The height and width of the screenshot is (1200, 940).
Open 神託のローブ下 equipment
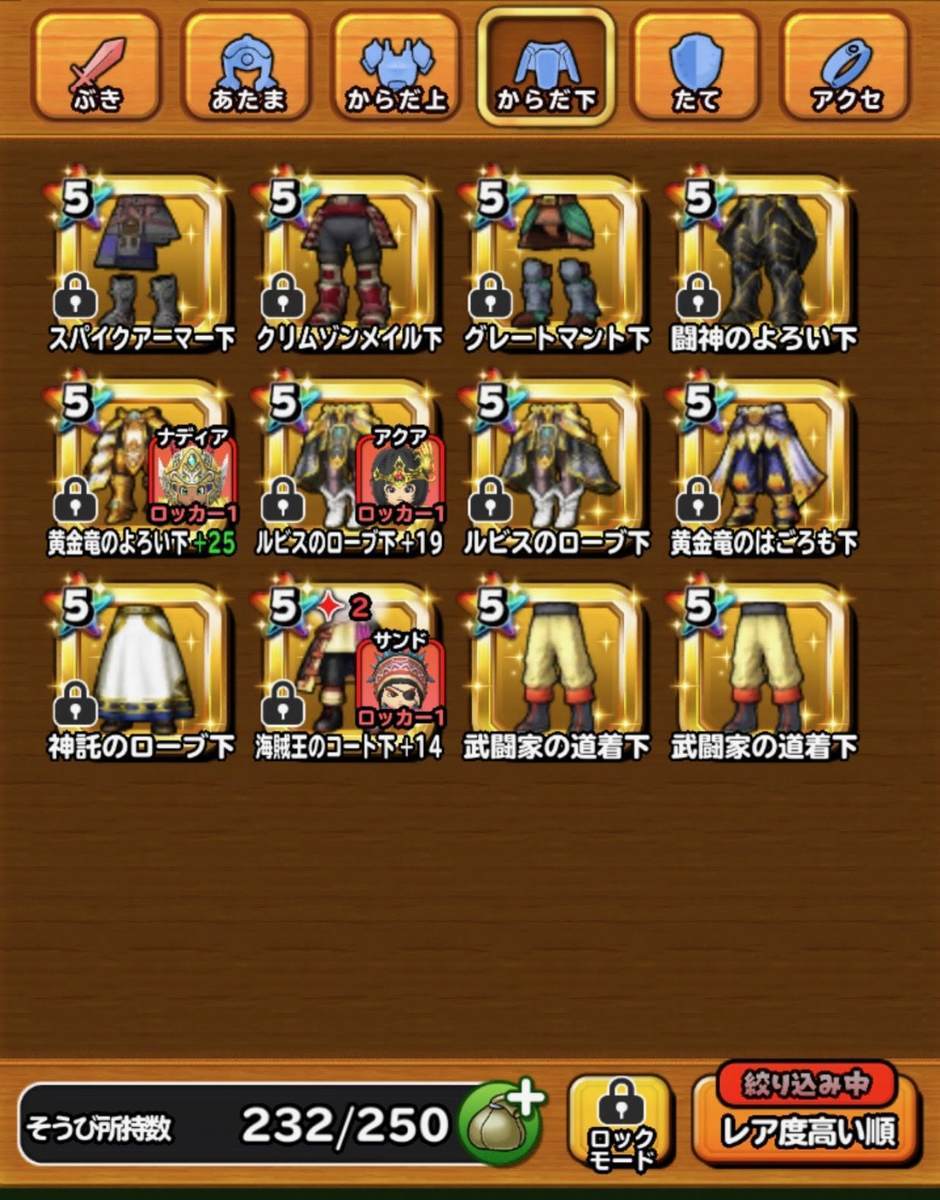(x=141, y=668)
